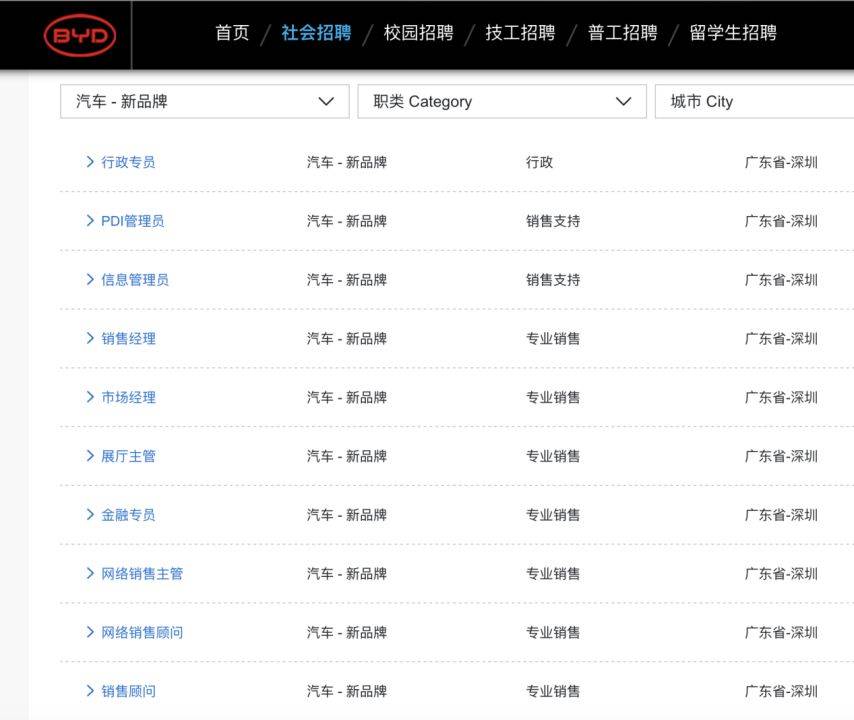
Task: Expand the 网络销售主管 job listing
Action: (142, 574)
